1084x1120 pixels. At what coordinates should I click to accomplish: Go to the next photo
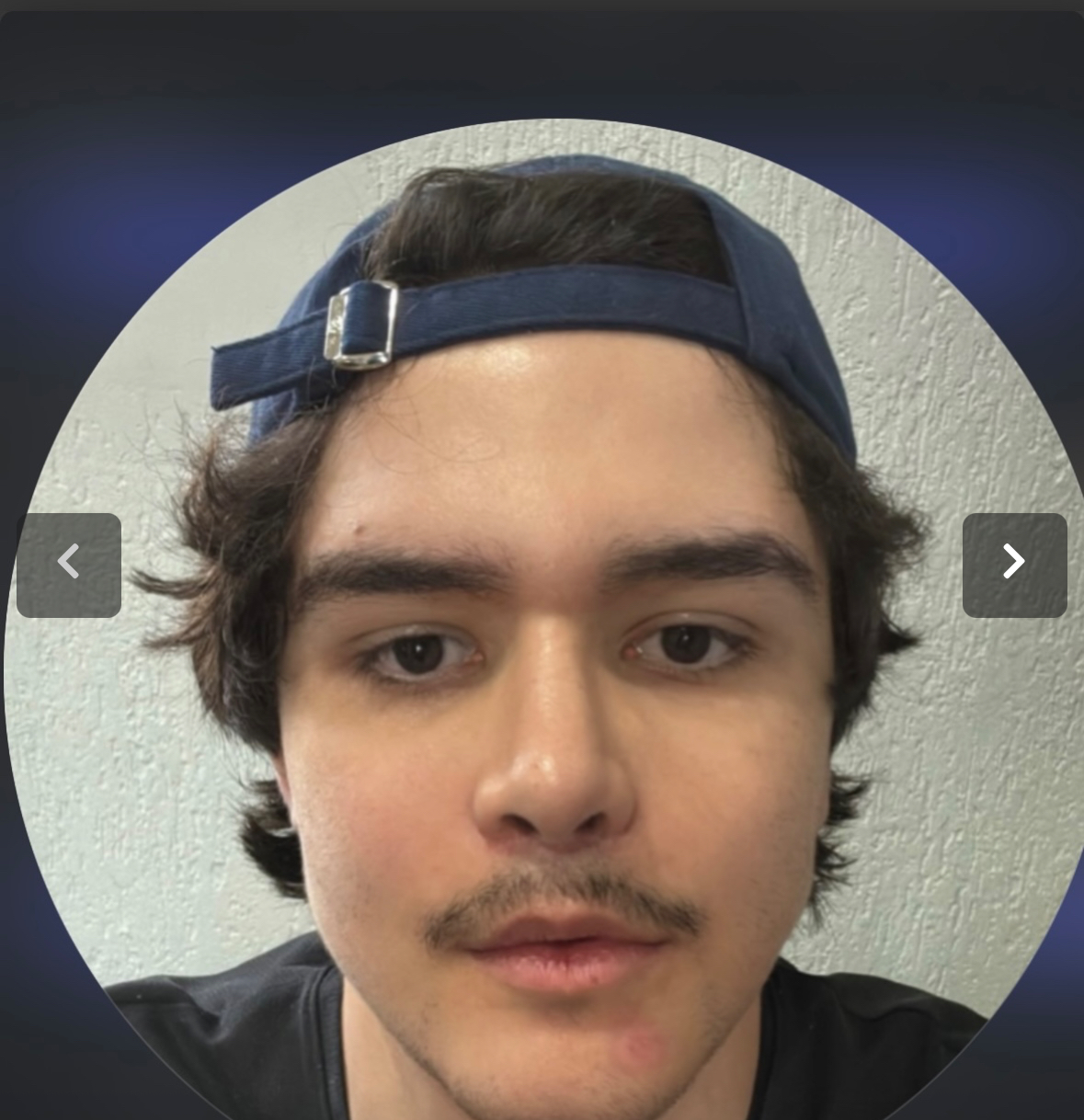(1014, 565)
